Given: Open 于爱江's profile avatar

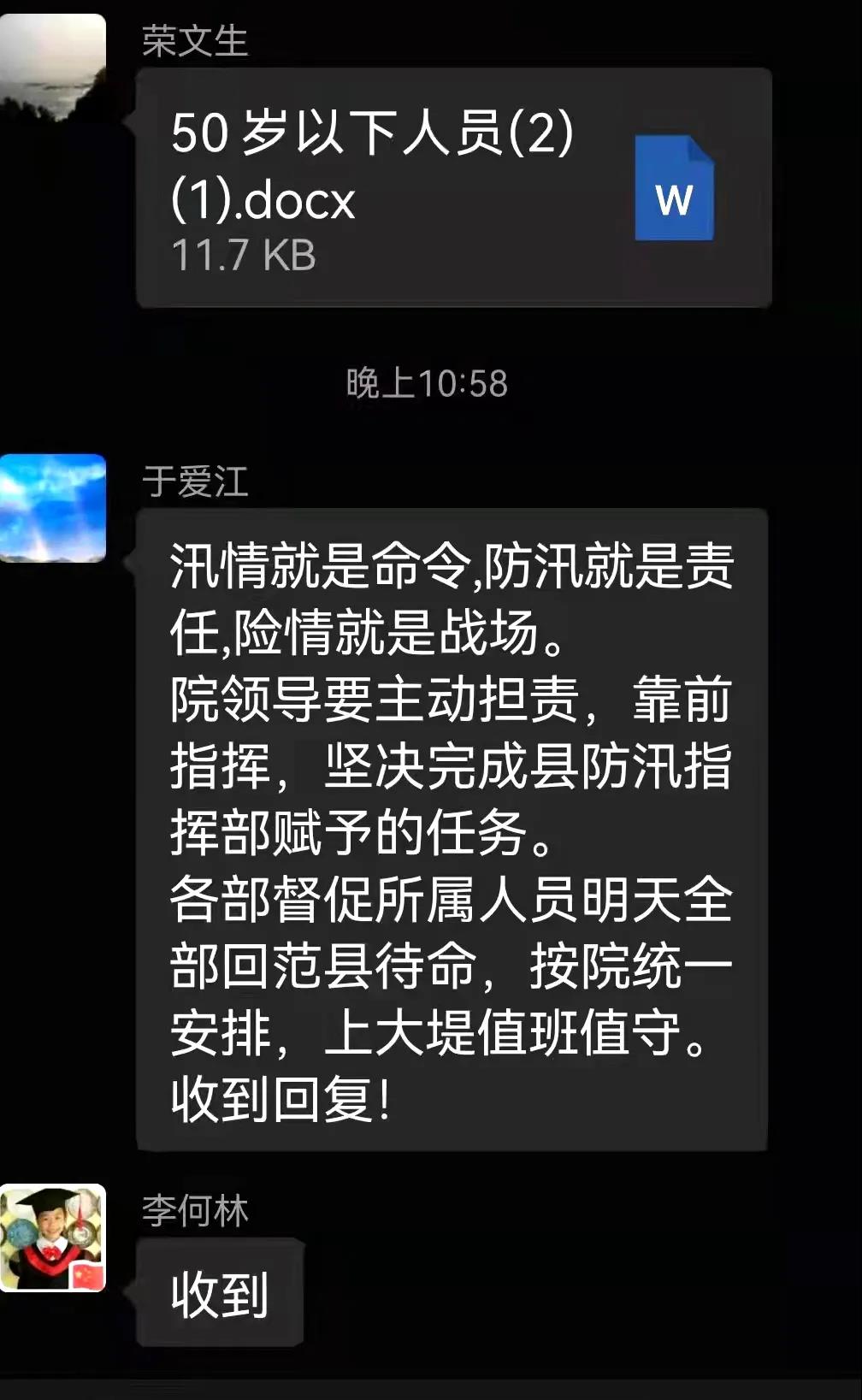Looking at the screenshot, I should coord(53,508).
